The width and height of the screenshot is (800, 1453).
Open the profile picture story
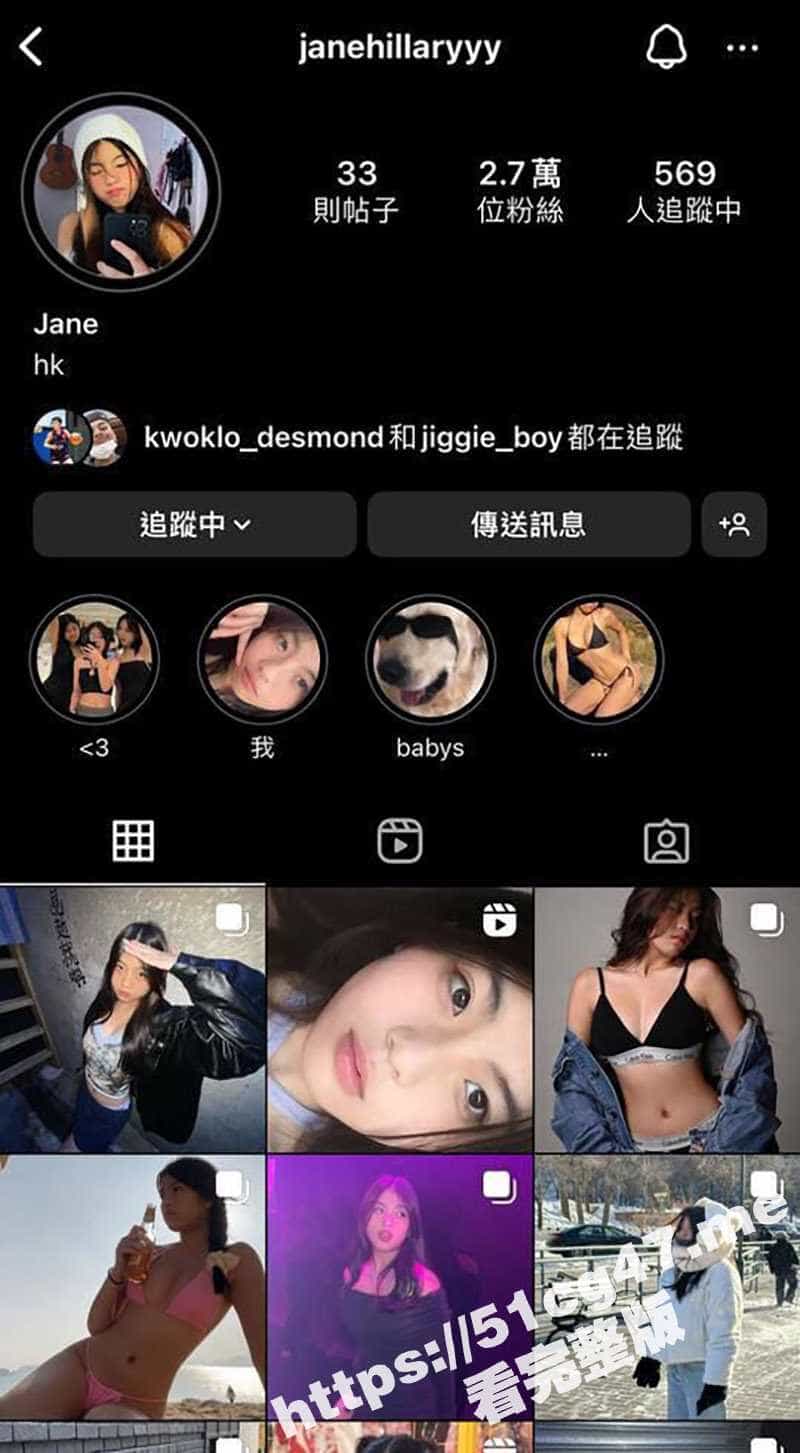tap(121, 192)
